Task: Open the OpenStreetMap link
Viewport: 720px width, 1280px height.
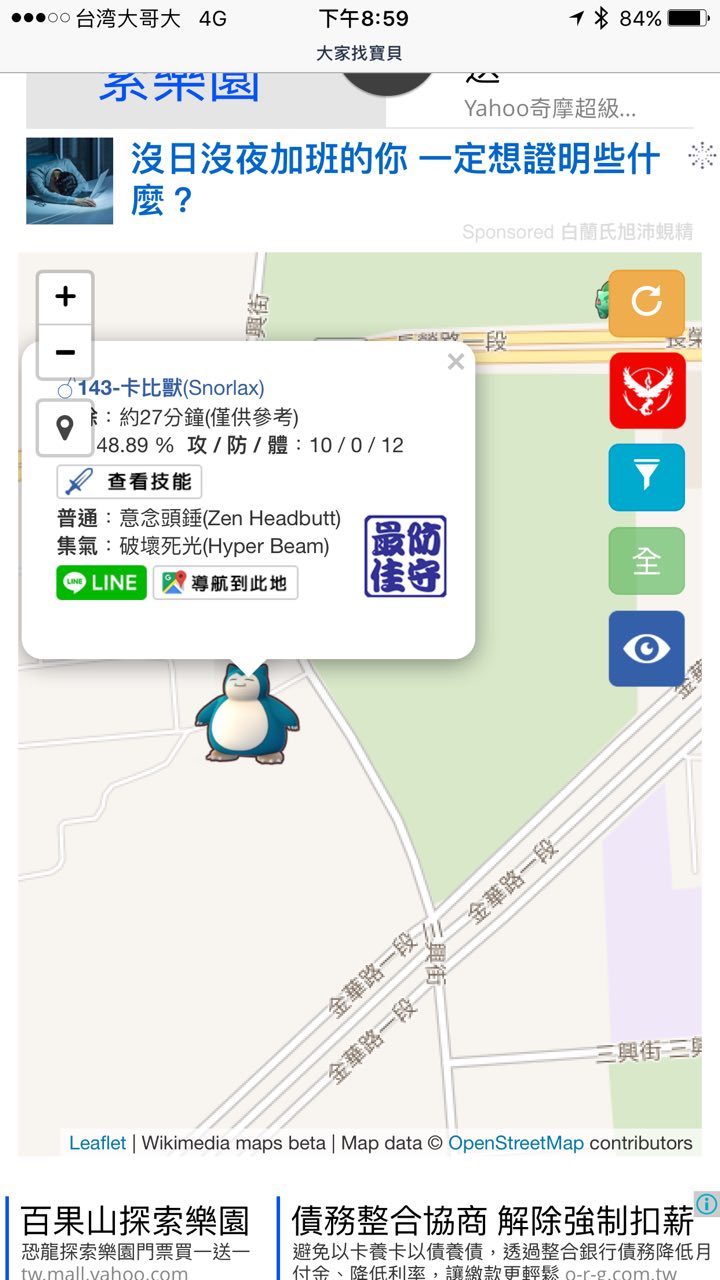Action: 515,1143
